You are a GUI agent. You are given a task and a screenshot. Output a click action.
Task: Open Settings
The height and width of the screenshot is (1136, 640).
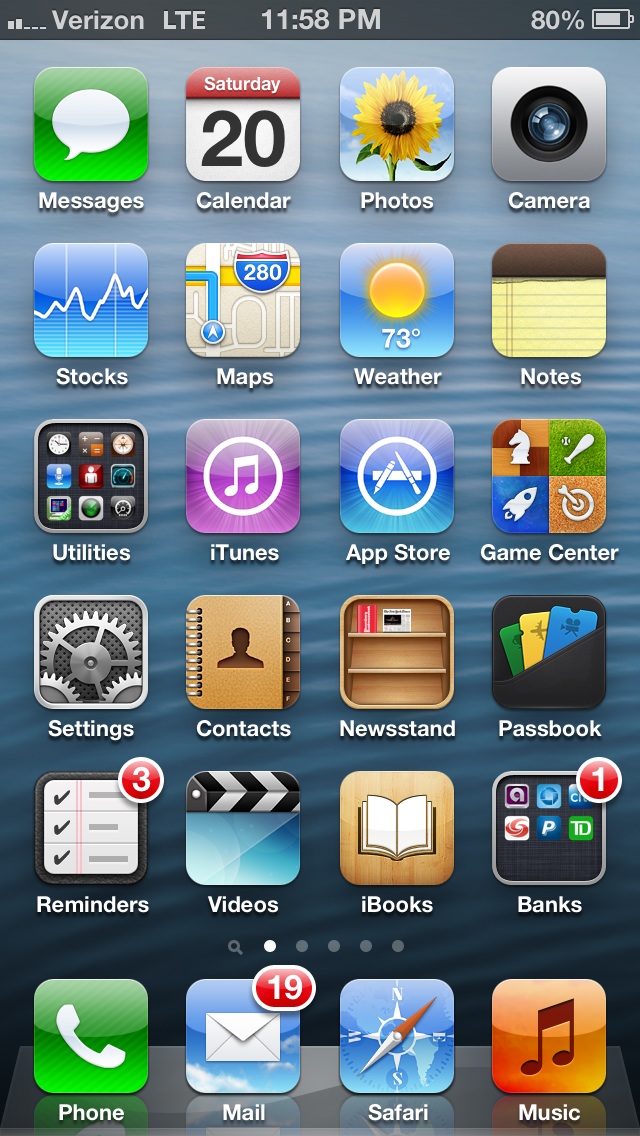tap(91, 652)
